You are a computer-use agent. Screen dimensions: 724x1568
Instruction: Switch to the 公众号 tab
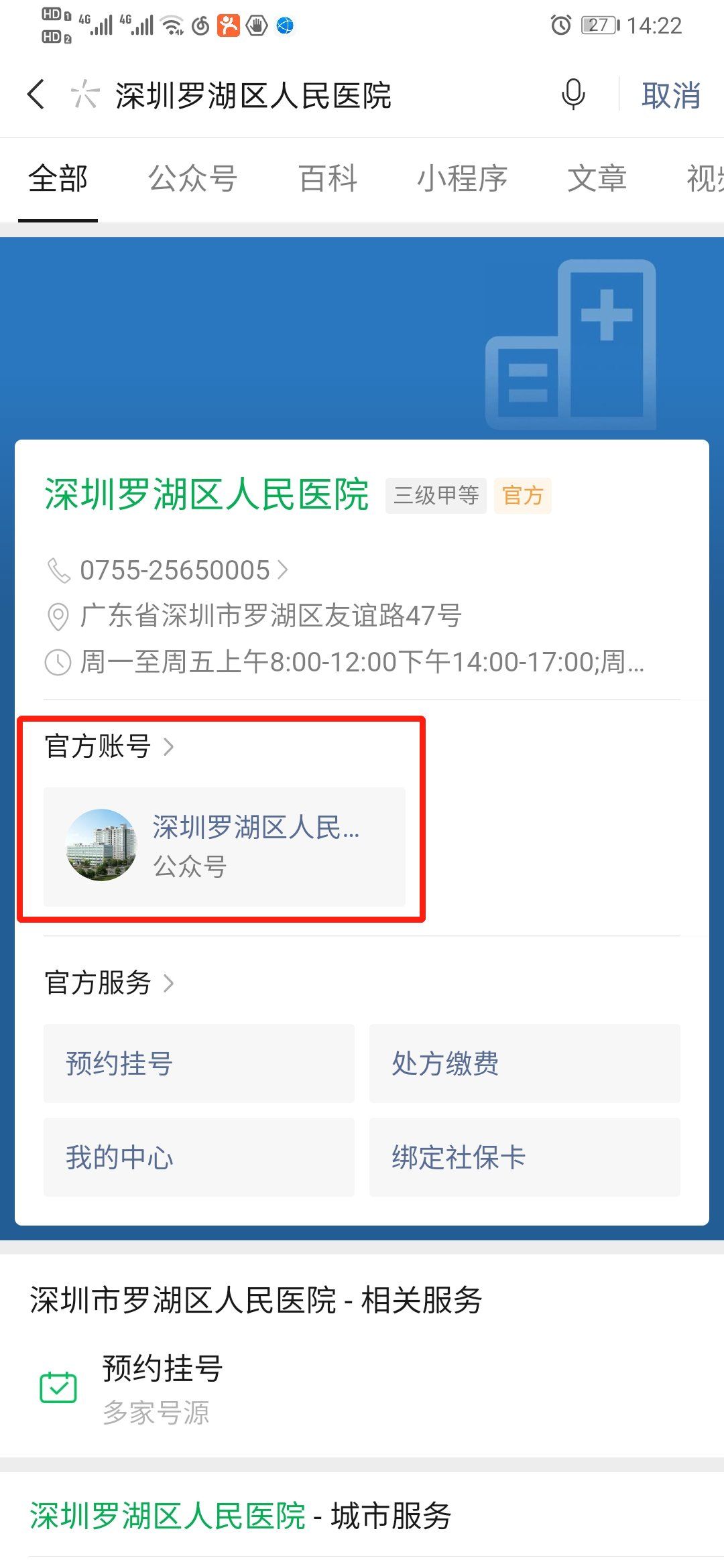[192, 179]
